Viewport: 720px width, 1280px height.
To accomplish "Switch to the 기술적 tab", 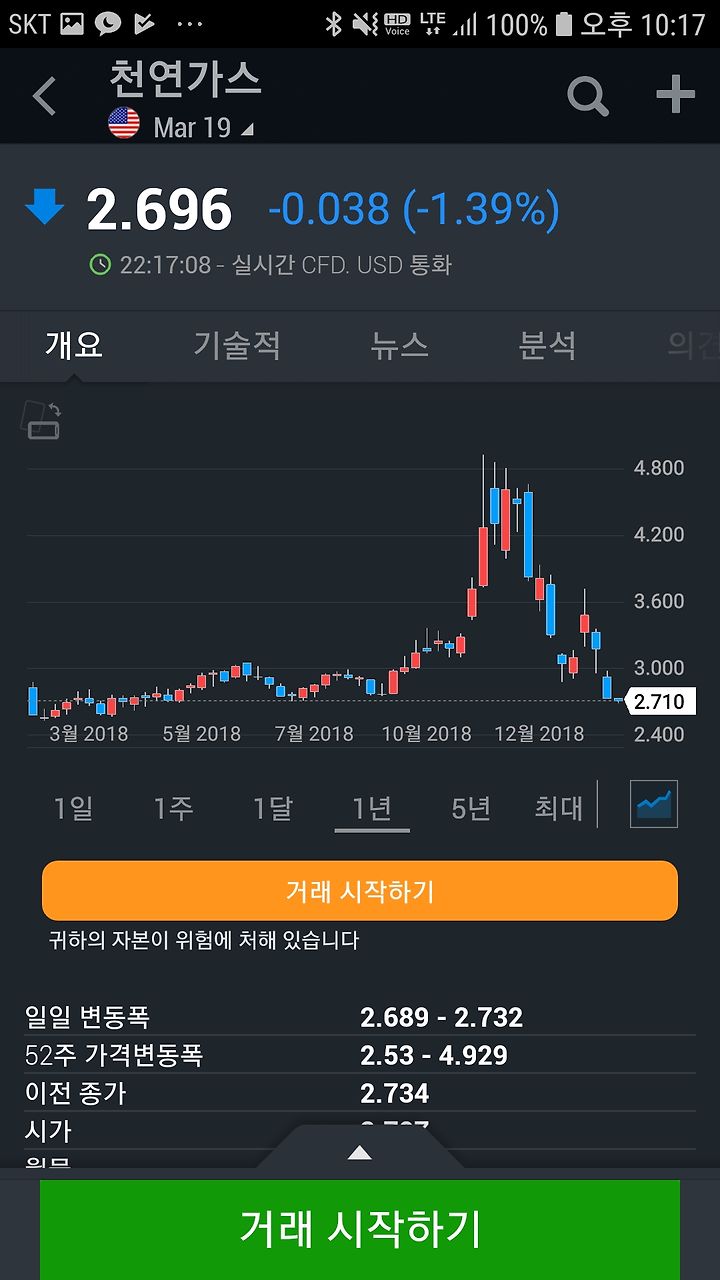I will tap(237, 345).
